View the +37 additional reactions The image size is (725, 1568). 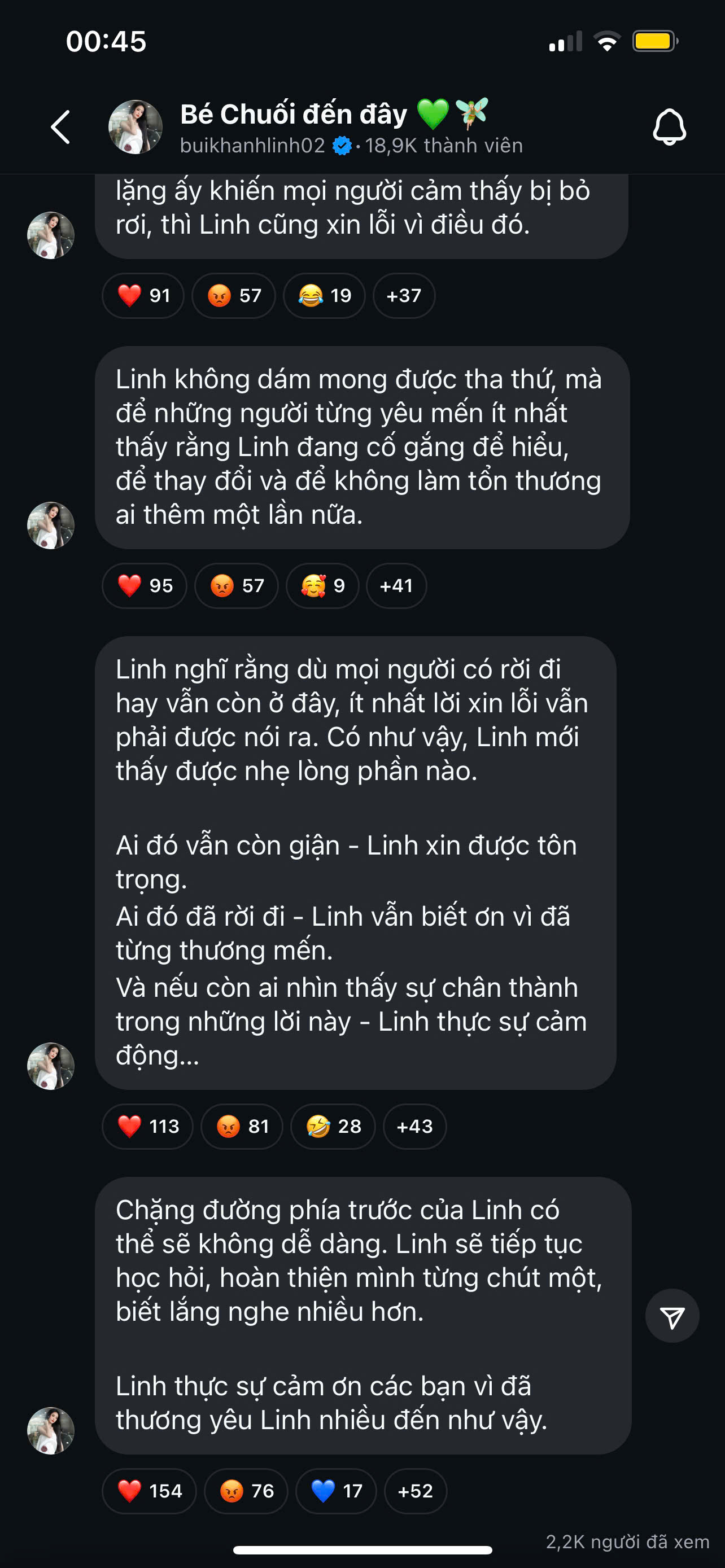(x=404, y=296)
